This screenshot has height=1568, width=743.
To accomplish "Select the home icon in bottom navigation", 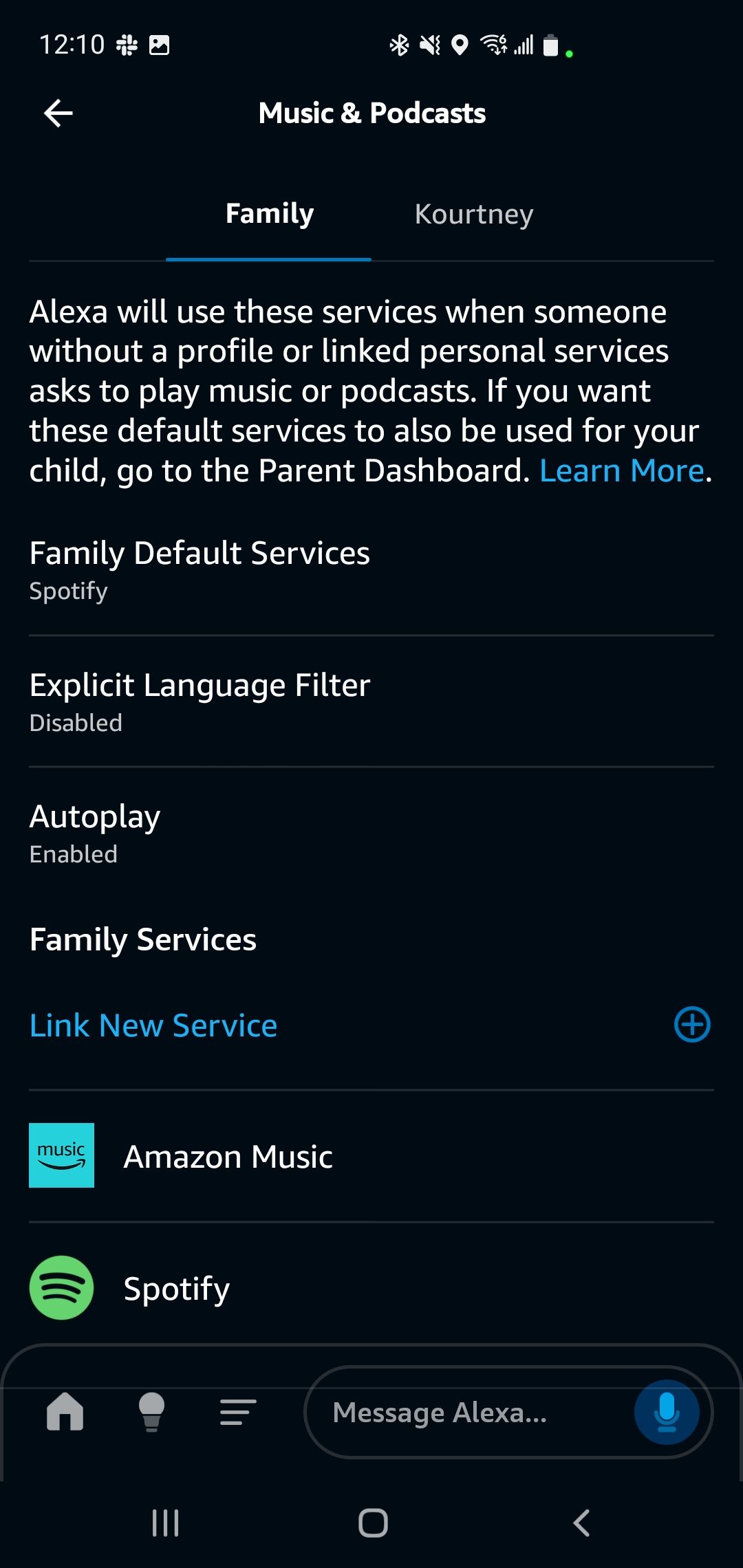I will (x=65, y=1412).
